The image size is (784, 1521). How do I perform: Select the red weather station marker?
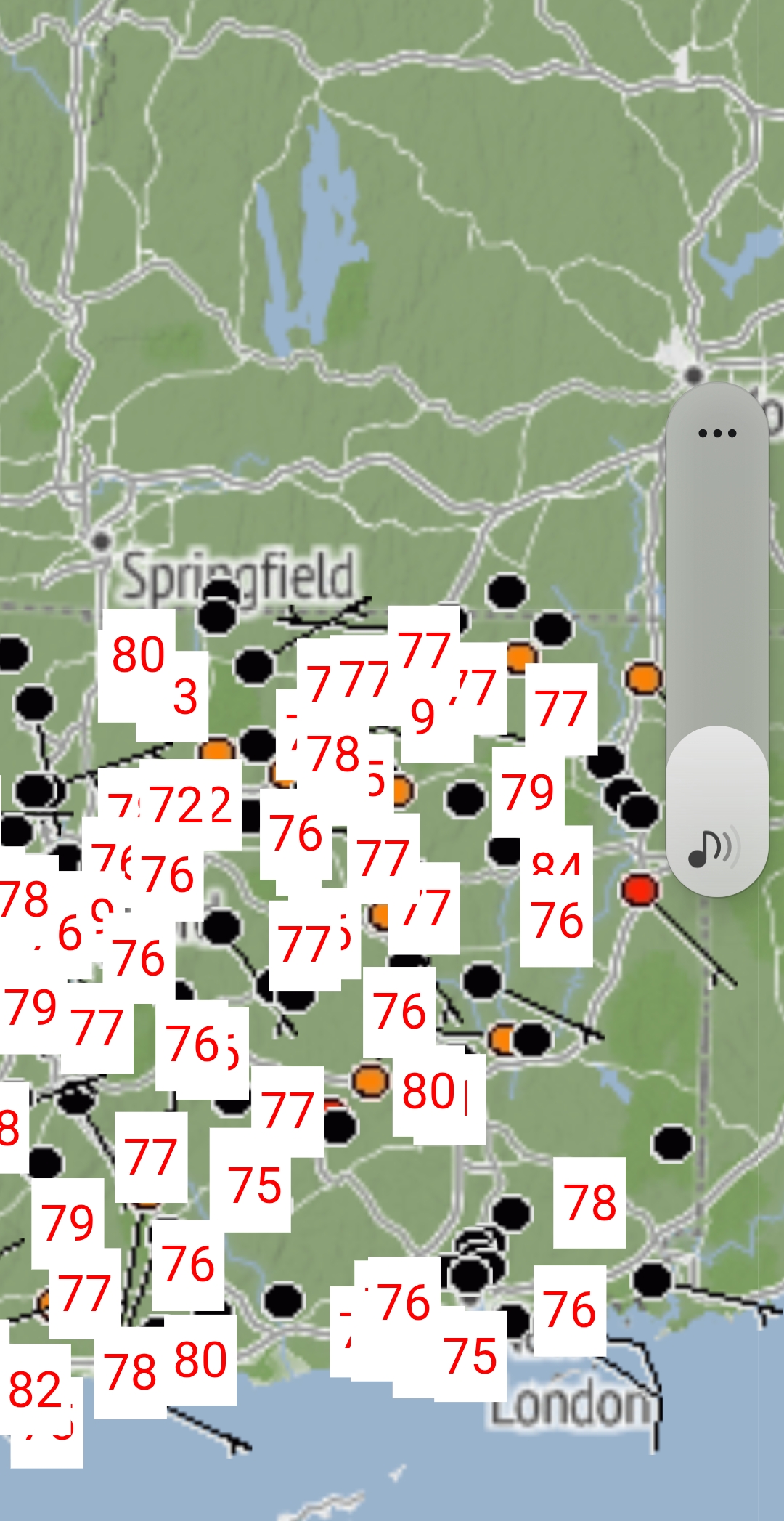tap(640, 890)
